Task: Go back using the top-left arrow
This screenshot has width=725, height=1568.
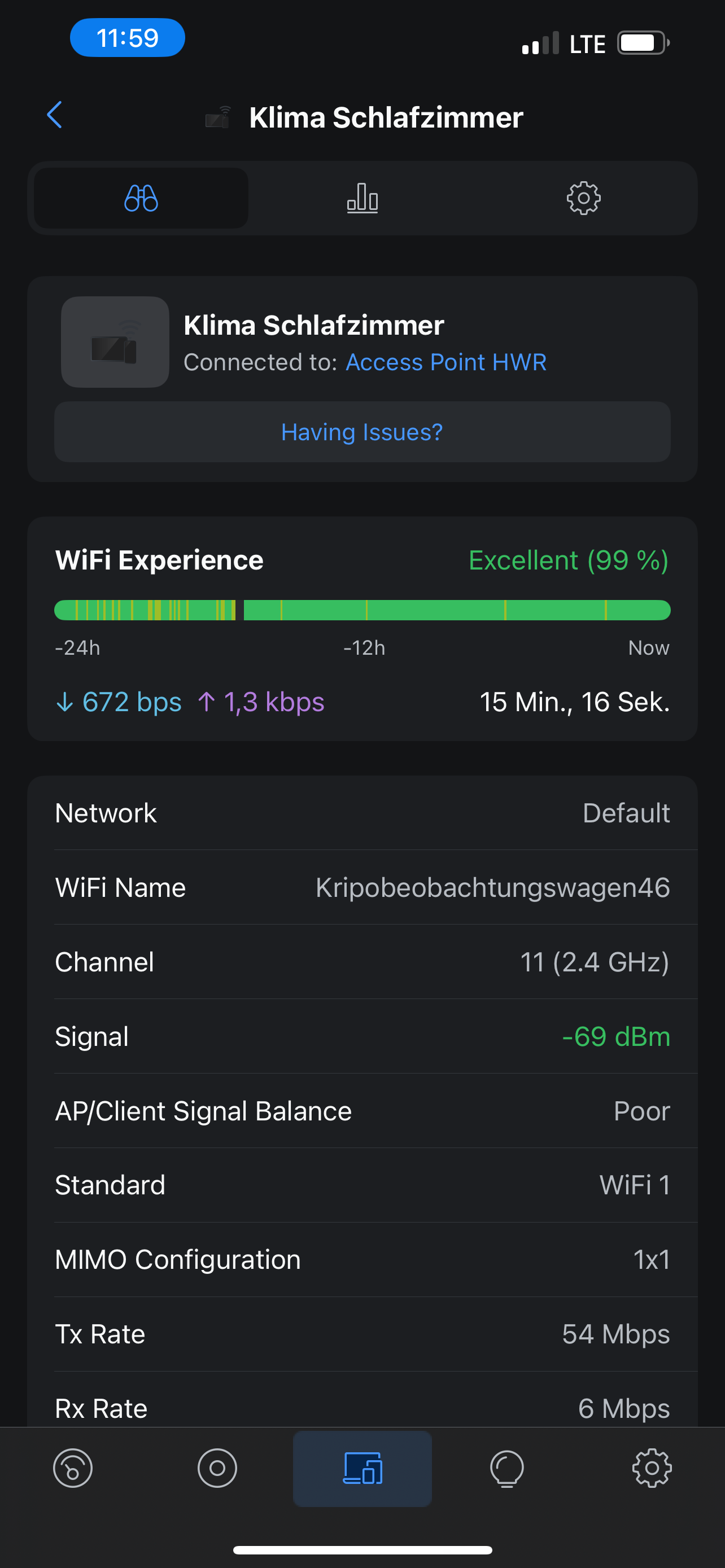Action: click(x=55, y=115)
